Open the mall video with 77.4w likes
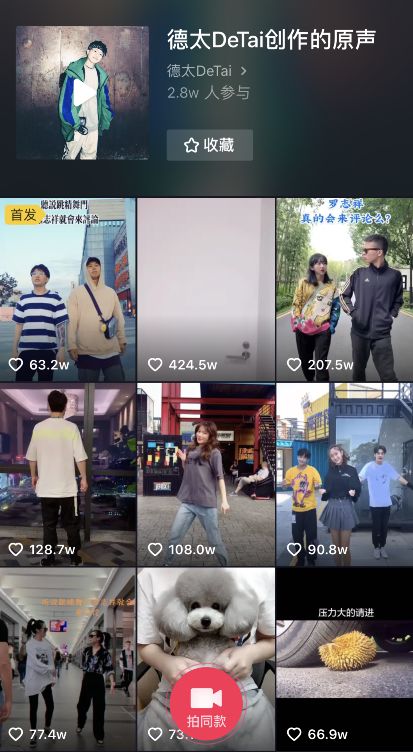 coord(68,659)
